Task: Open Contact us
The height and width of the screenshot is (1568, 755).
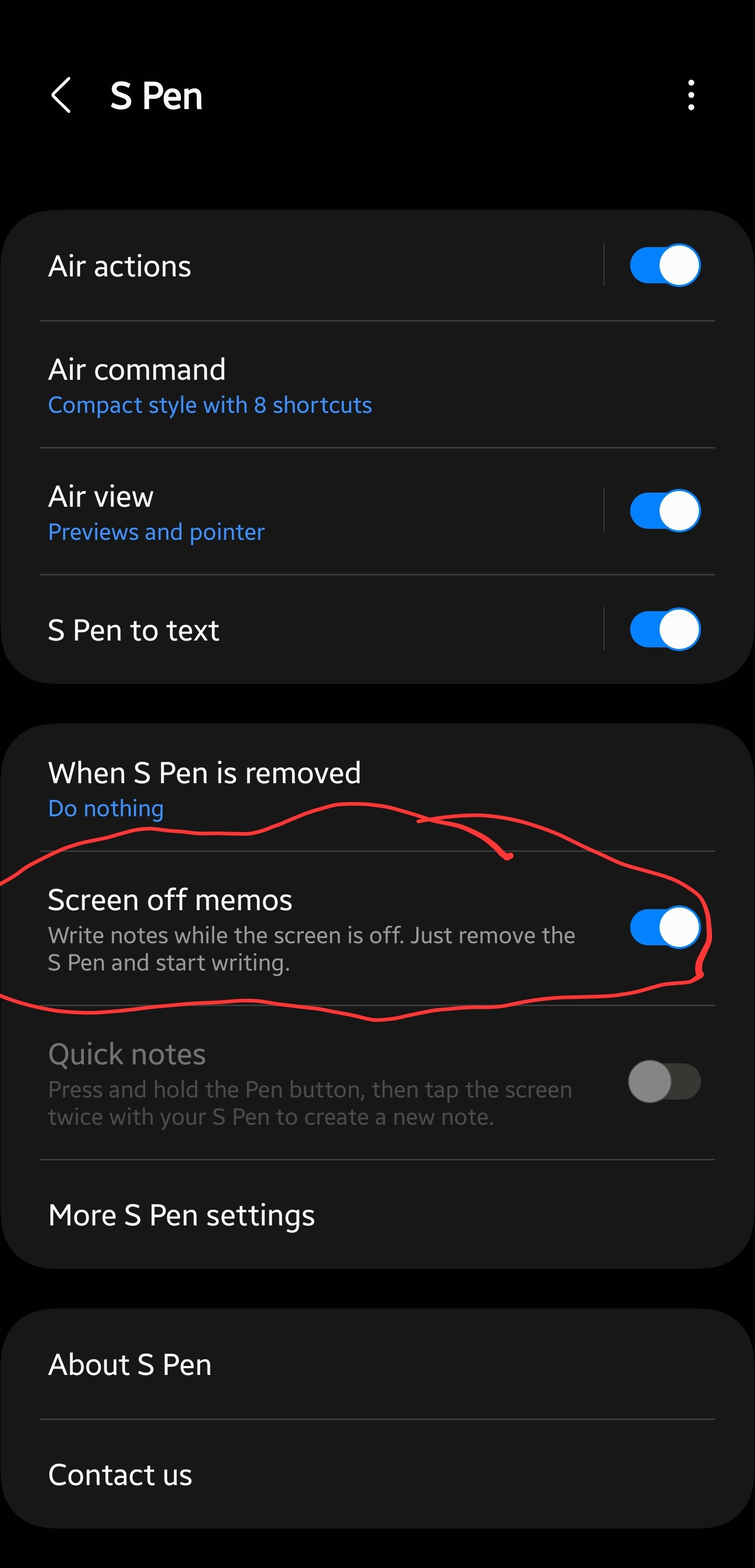Action: click(x=304, y=1474)
